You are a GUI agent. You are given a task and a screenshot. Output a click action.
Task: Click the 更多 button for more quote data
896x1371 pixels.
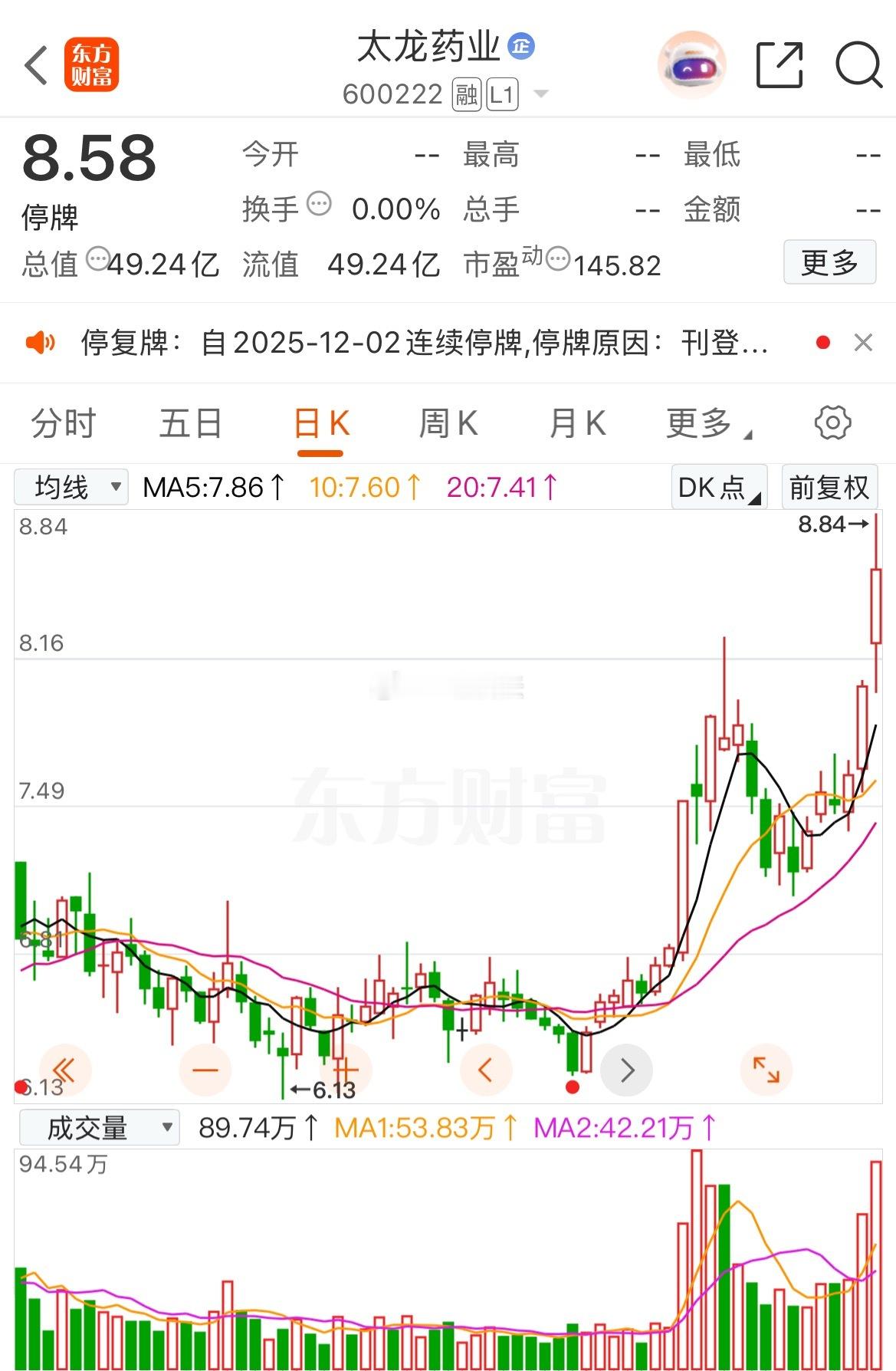click(x=829, y=264)
